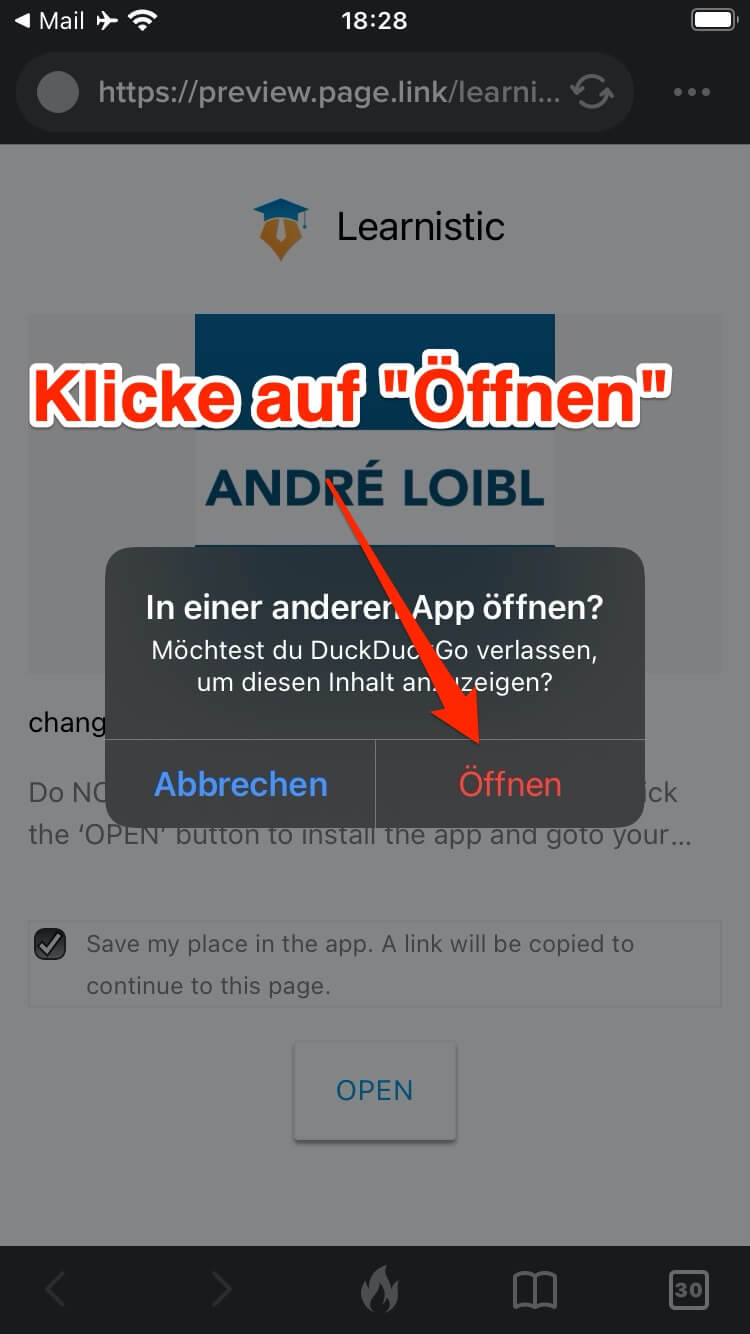Viewport: 750px width, 1334px height.
Task: Tap the URL address field
Action: [328, 93]
